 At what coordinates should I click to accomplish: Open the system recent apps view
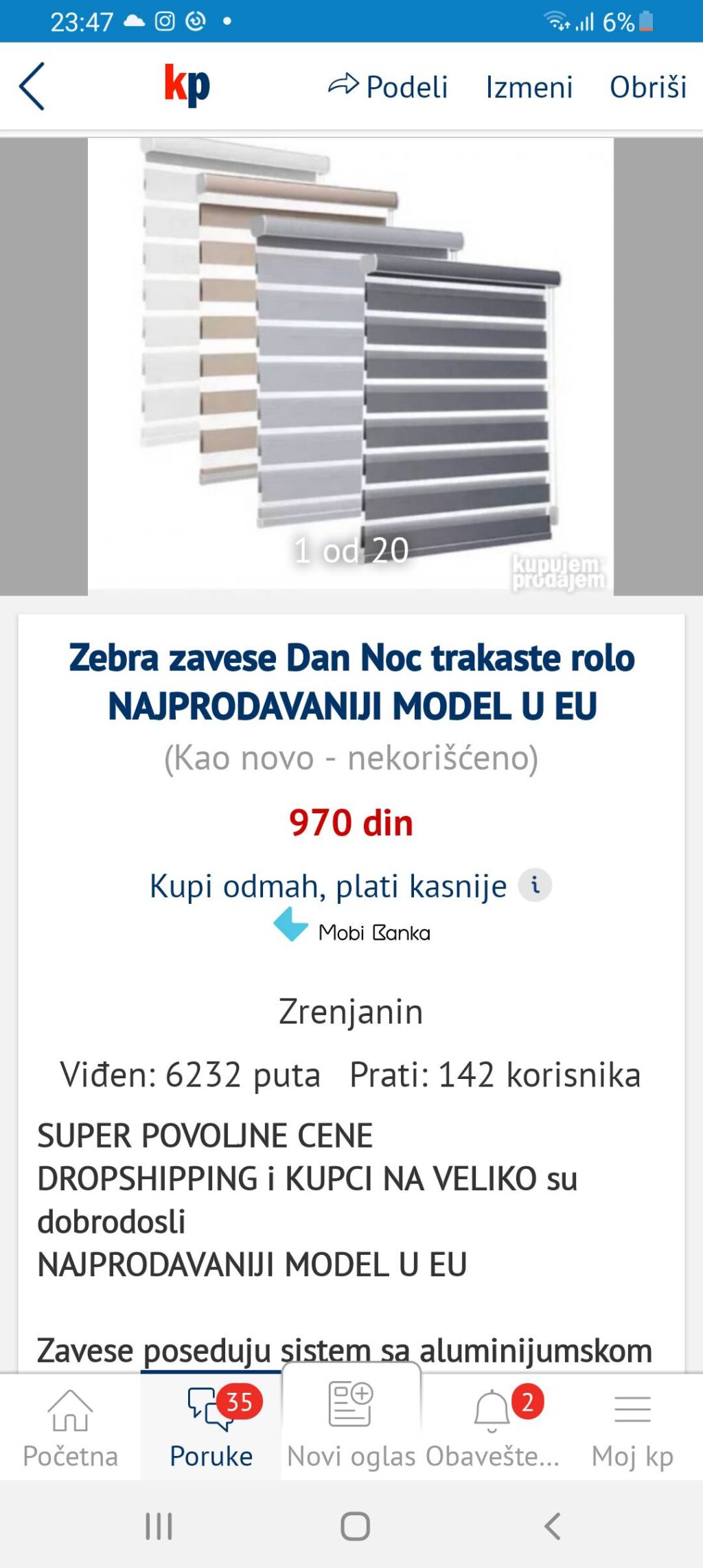click(159, 1526)
